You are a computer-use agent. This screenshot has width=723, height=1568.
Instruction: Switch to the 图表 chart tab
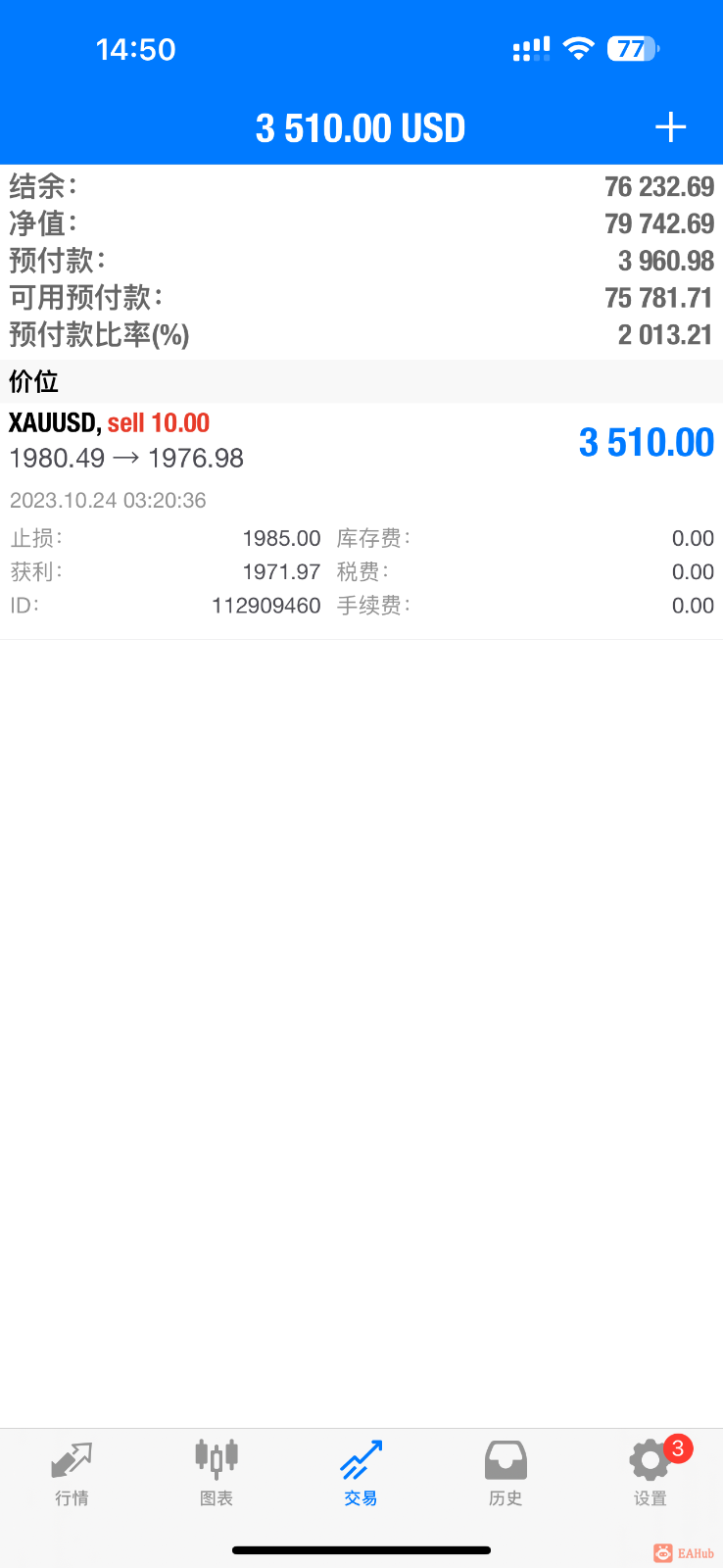[x=217, y=1472]
